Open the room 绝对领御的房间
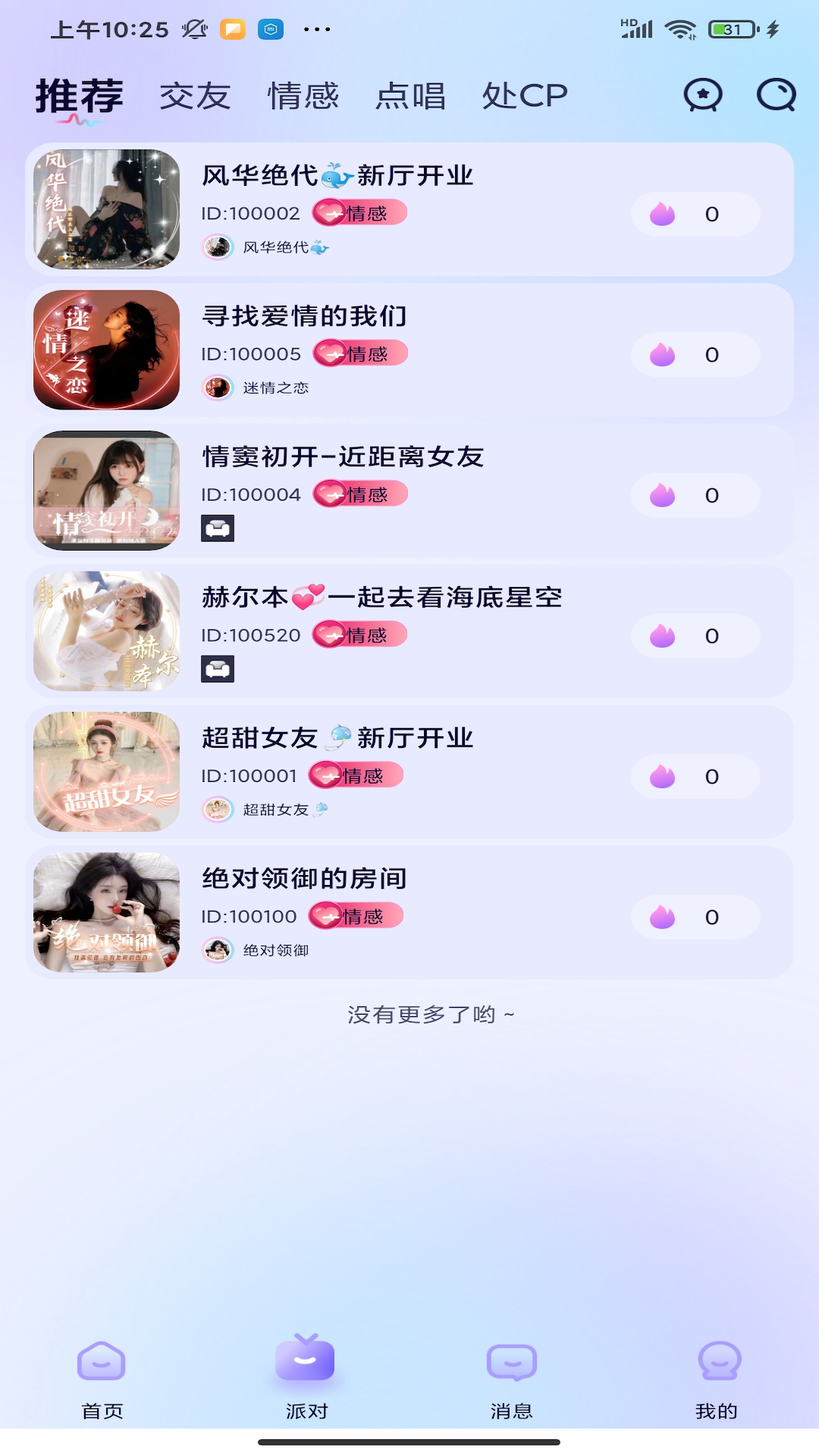 point(409,912)
